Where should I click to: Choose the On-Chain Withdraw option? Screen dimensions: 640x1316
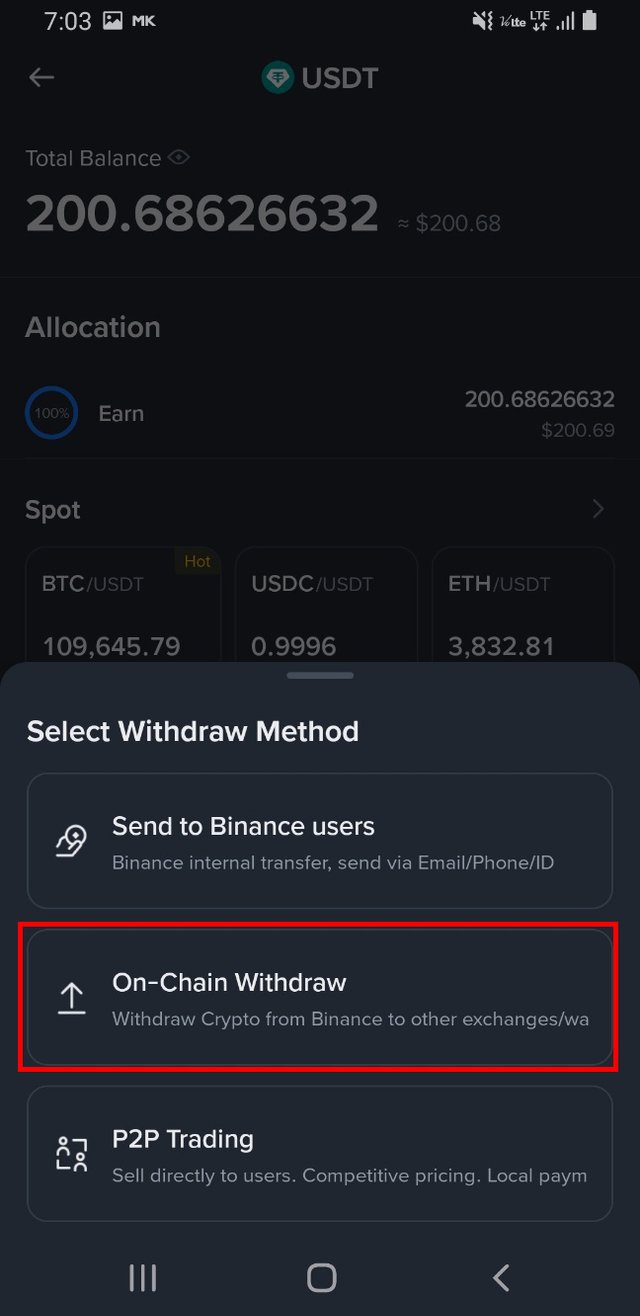click(319, 998)
